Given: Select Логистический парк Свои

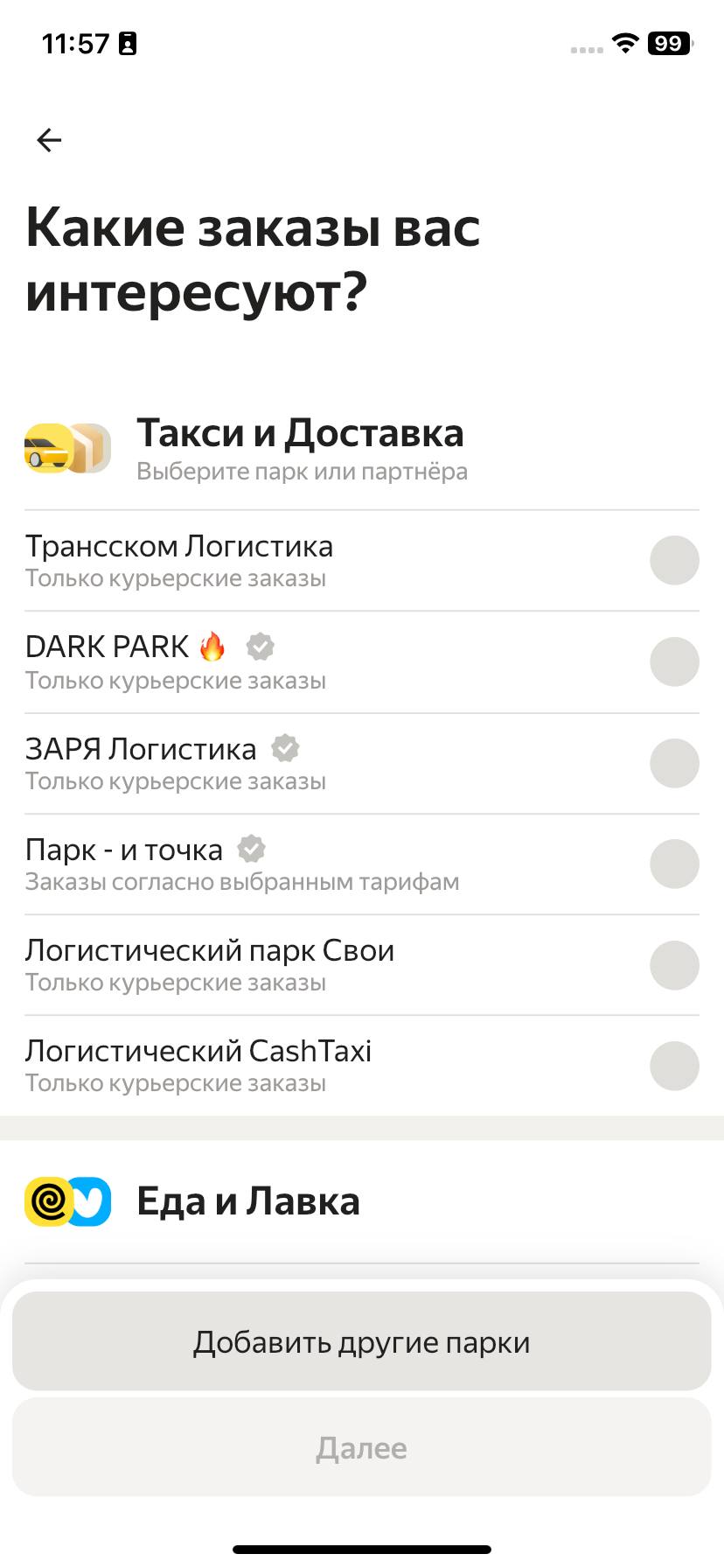Looking at the screenshot, I should (x=674, y=965).
